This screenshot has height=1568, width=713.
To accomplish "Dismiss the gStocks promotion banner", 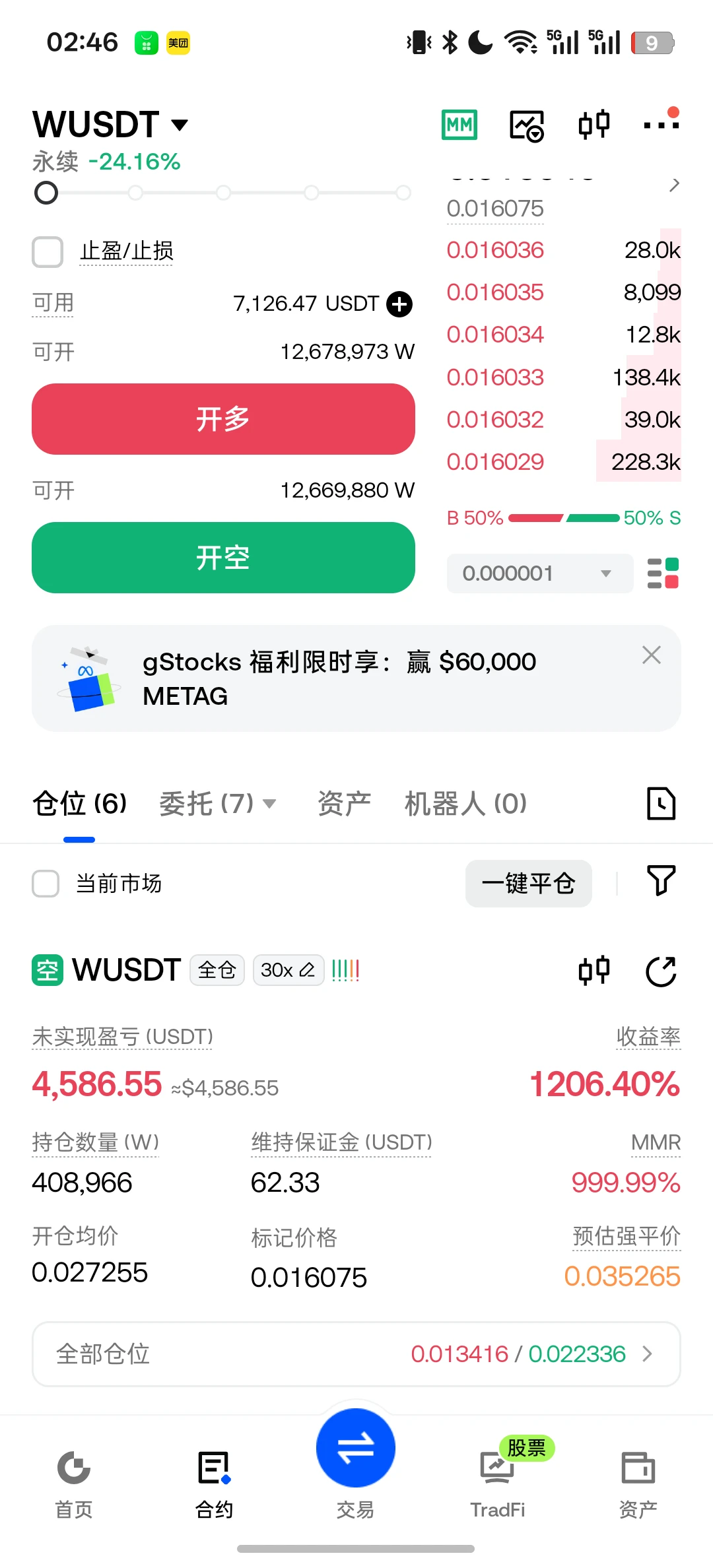I will (651, 655).
